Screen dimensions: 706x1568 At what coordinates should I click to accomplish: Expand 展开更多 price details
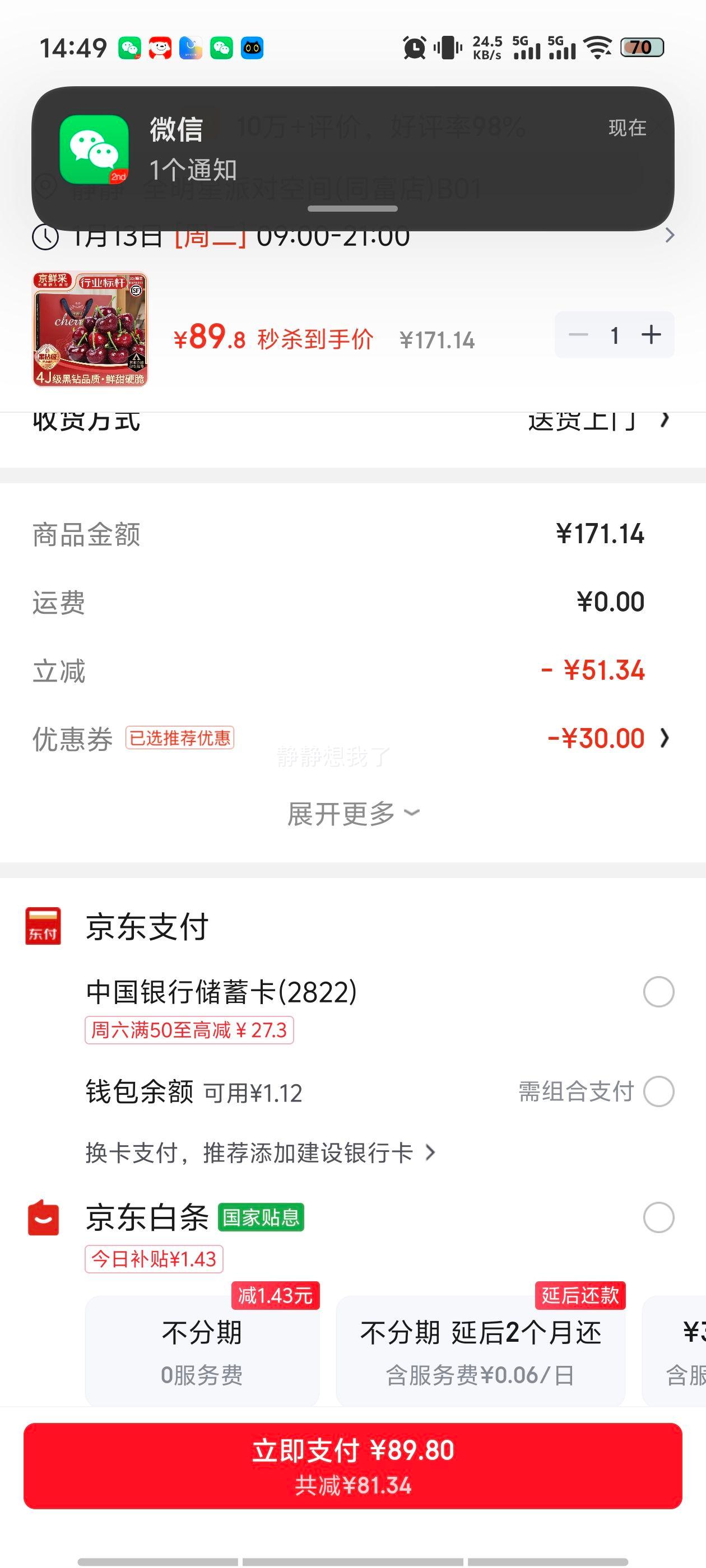354,814
